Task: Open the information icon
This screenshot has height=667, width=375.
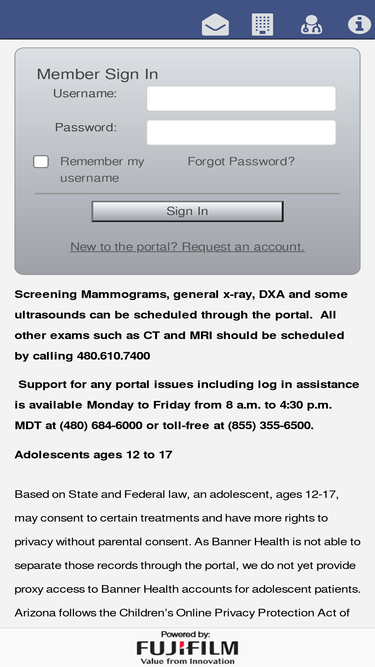Action: point(359,24)
